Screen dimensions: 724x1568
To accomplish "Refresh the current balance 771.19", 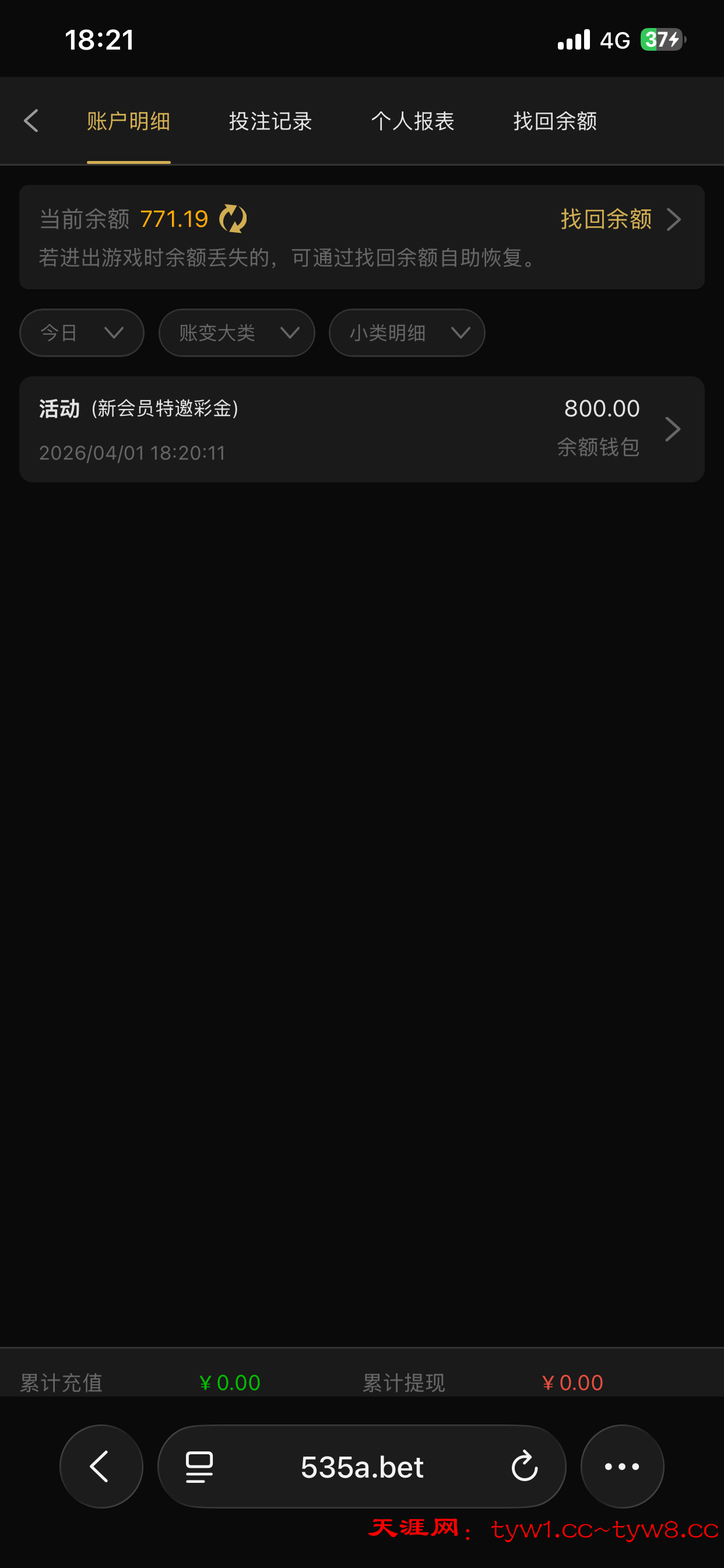I will 233,219.
